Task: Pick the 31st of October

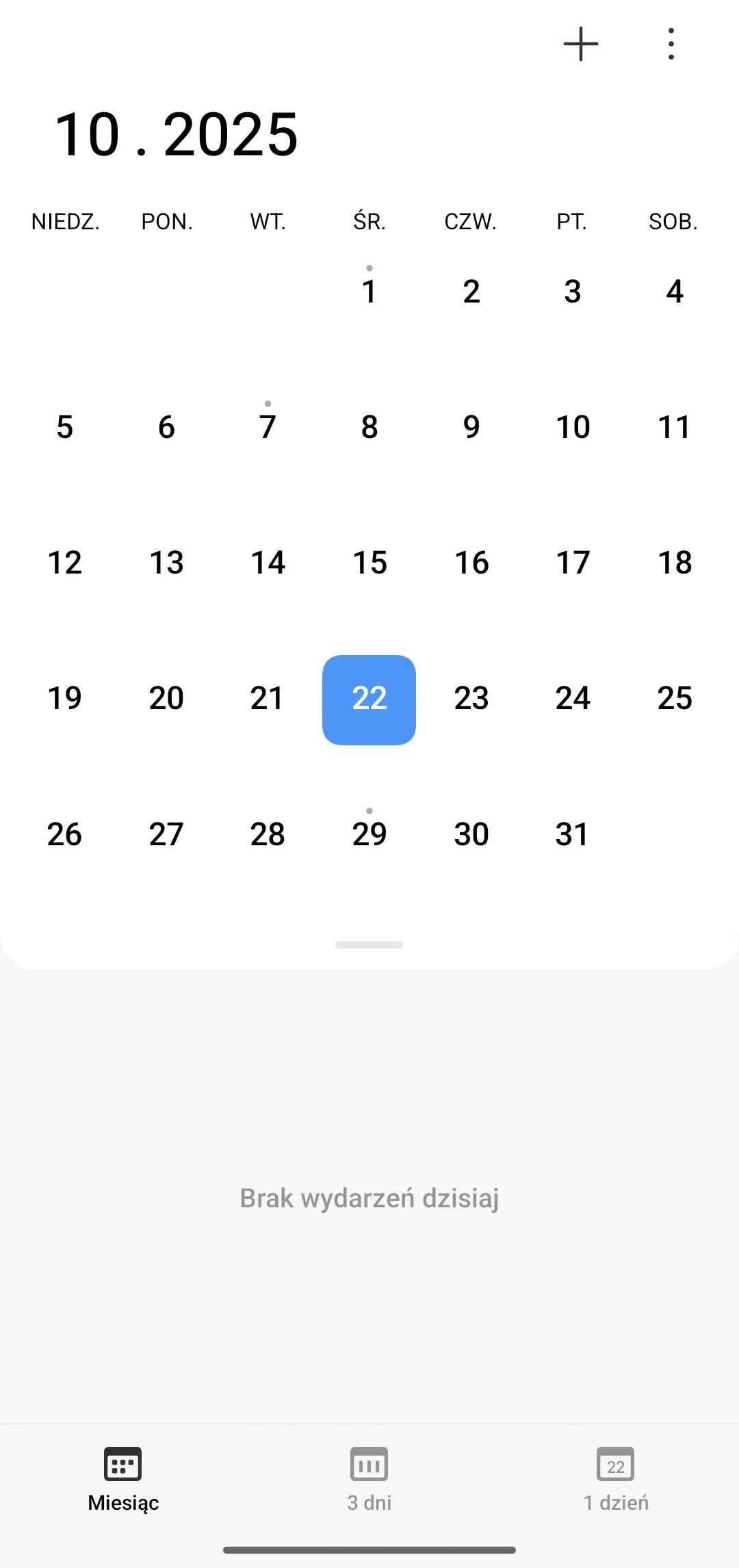Action: tap(572, 834)
